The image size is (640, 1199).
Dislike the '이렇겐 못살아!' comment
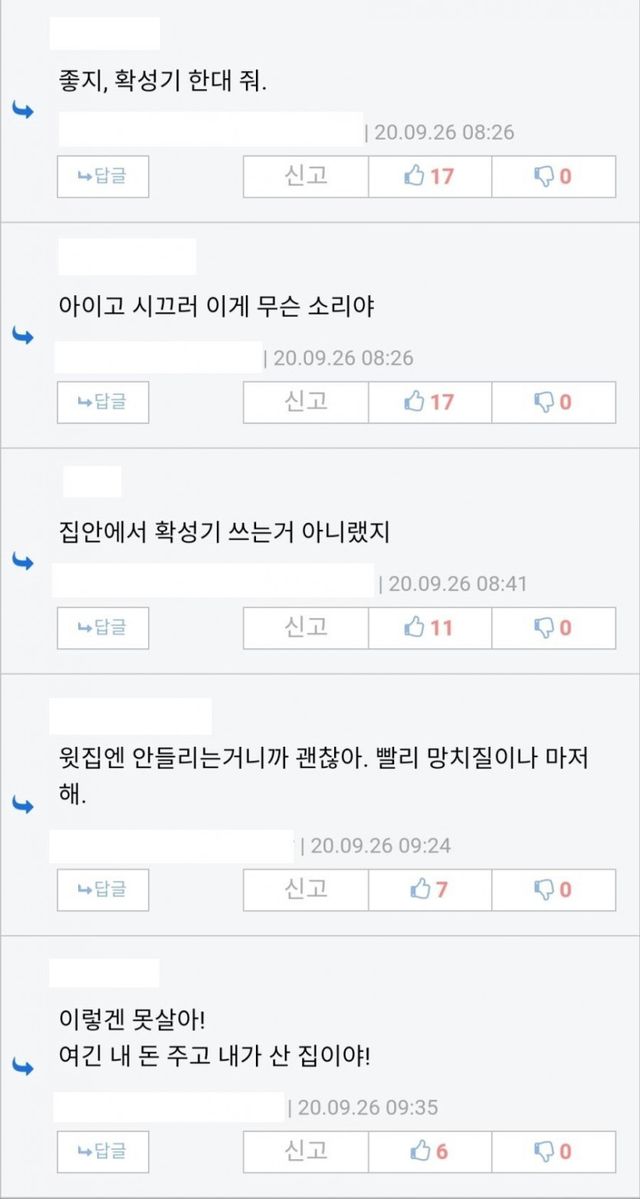pos(554,1152)
